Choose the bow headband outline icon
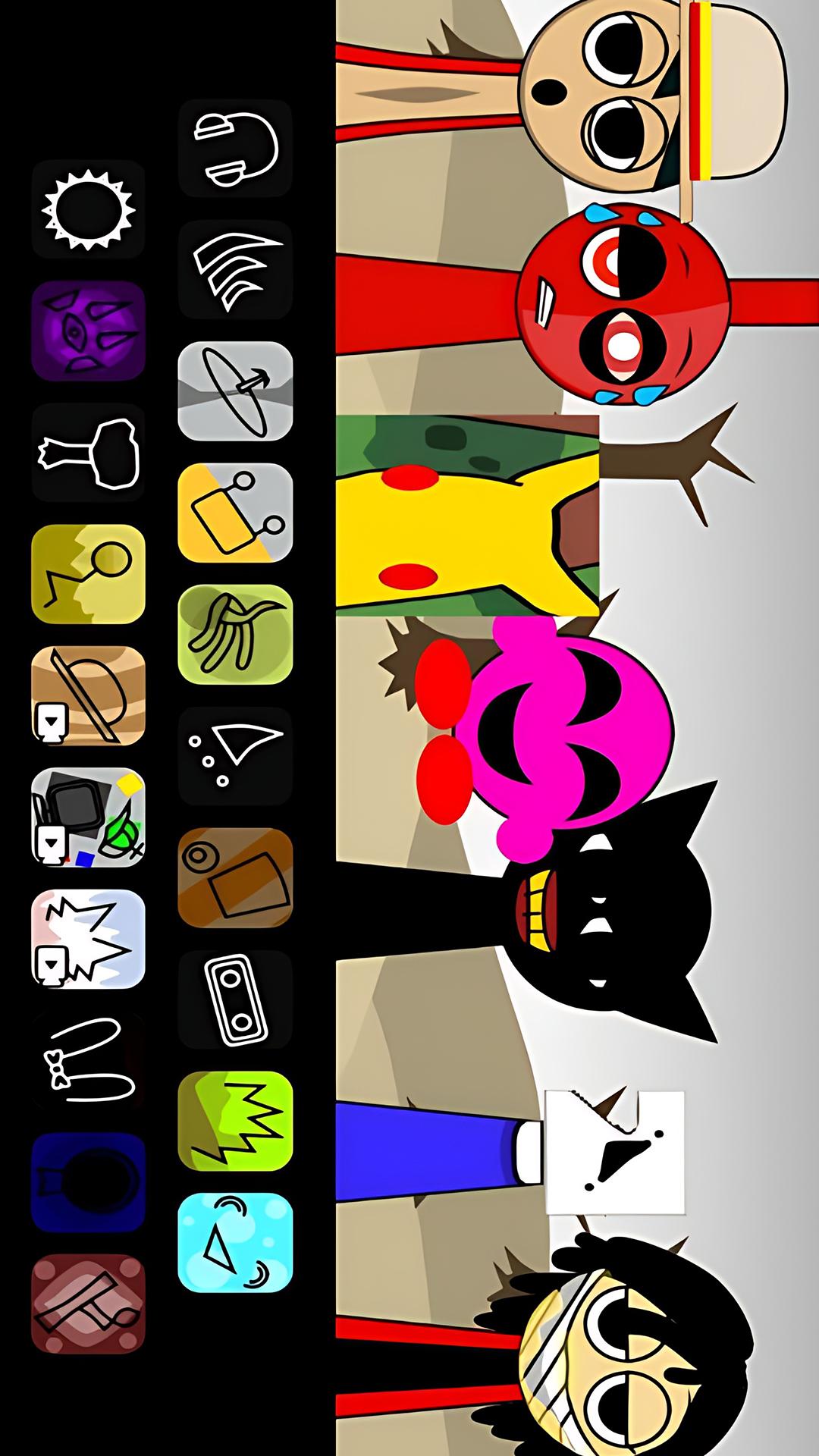The width and height of the screenshot is (819, 1456). (88, 1060)
